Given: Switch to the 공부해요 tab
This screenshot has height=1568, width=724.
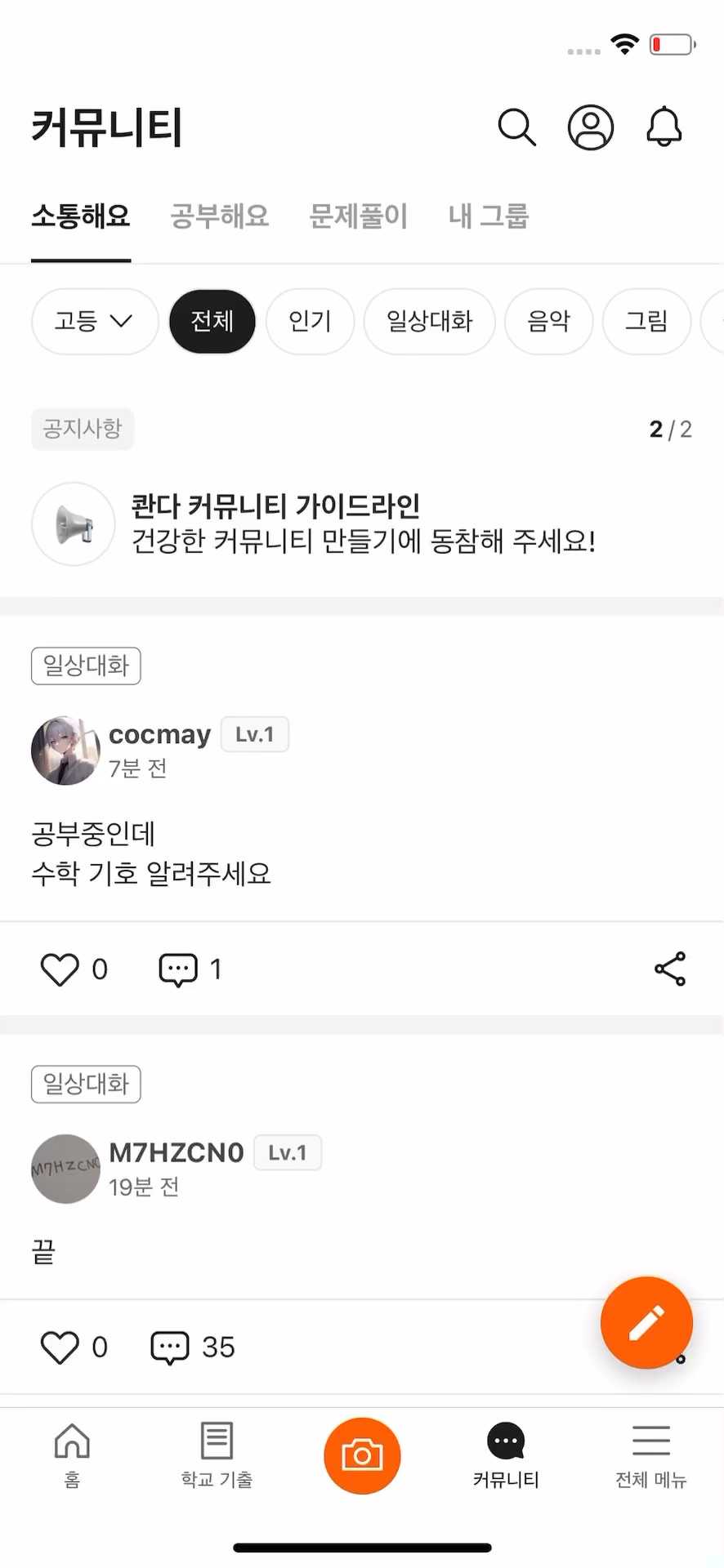Looking at the screenshot, I should click(x=219, y=216).
